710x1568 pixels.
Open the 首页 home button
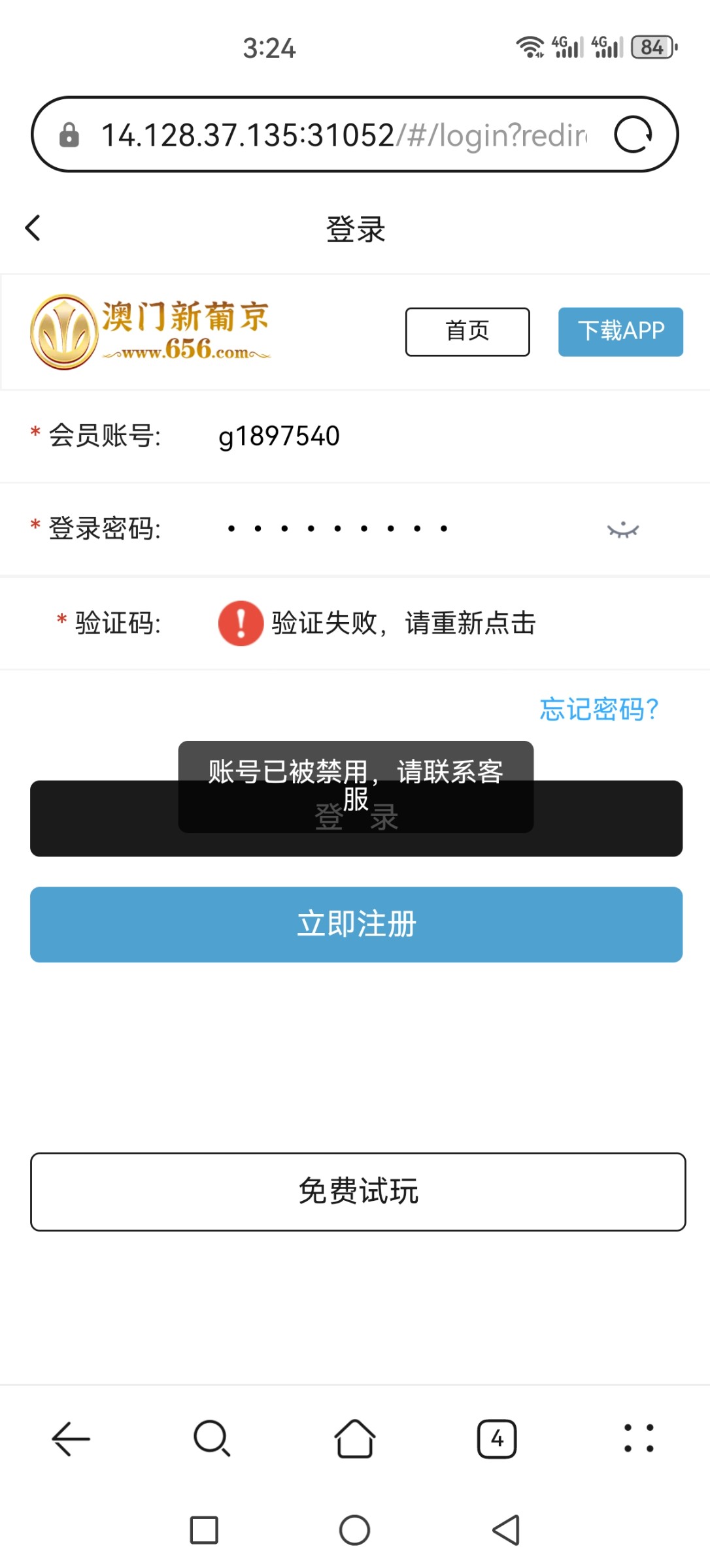[x=467, y=331]
